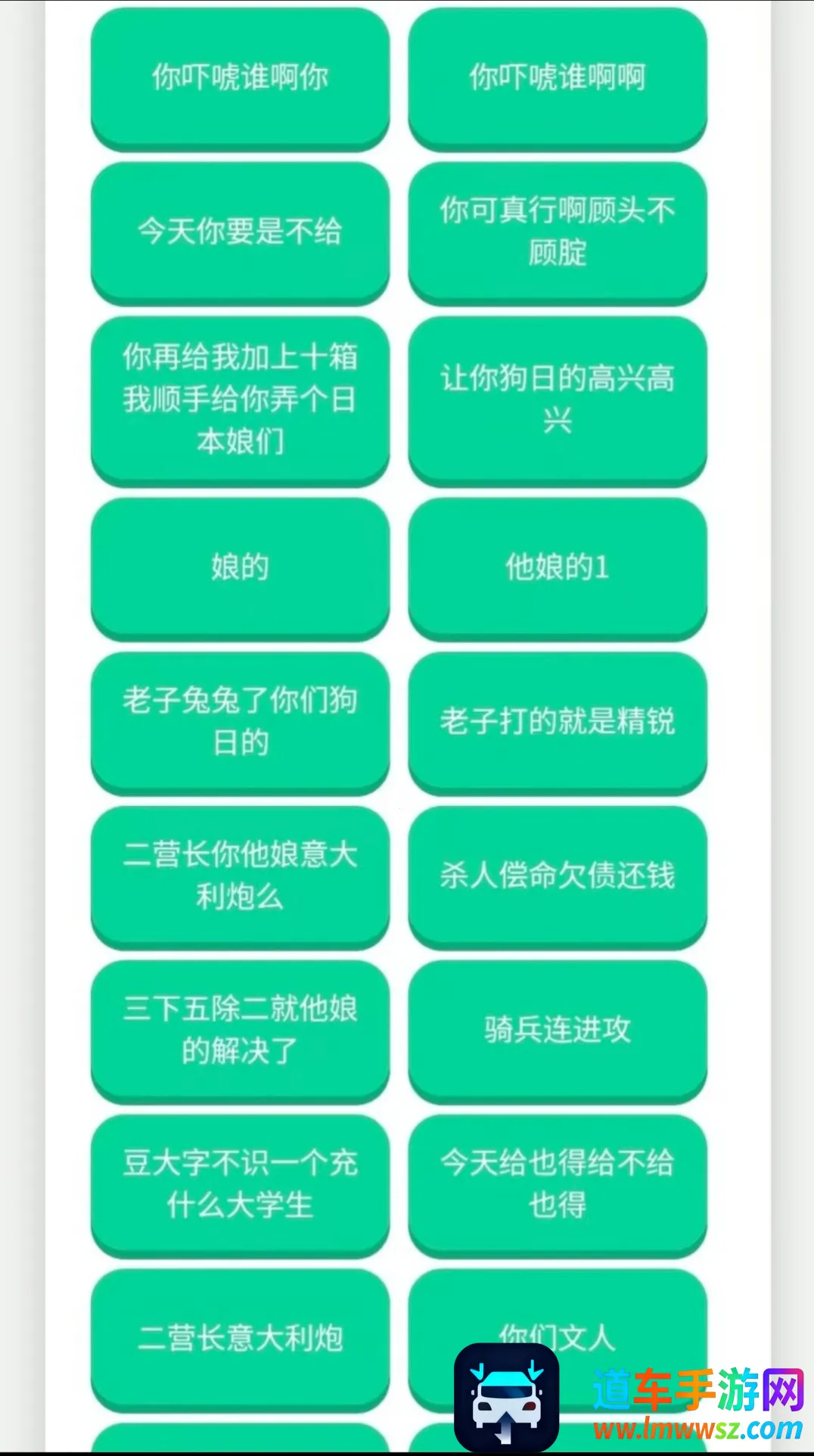Play '老子打的就是精锐'
The height and width of the screenshot is (1456, 814).
pos(558,721)
